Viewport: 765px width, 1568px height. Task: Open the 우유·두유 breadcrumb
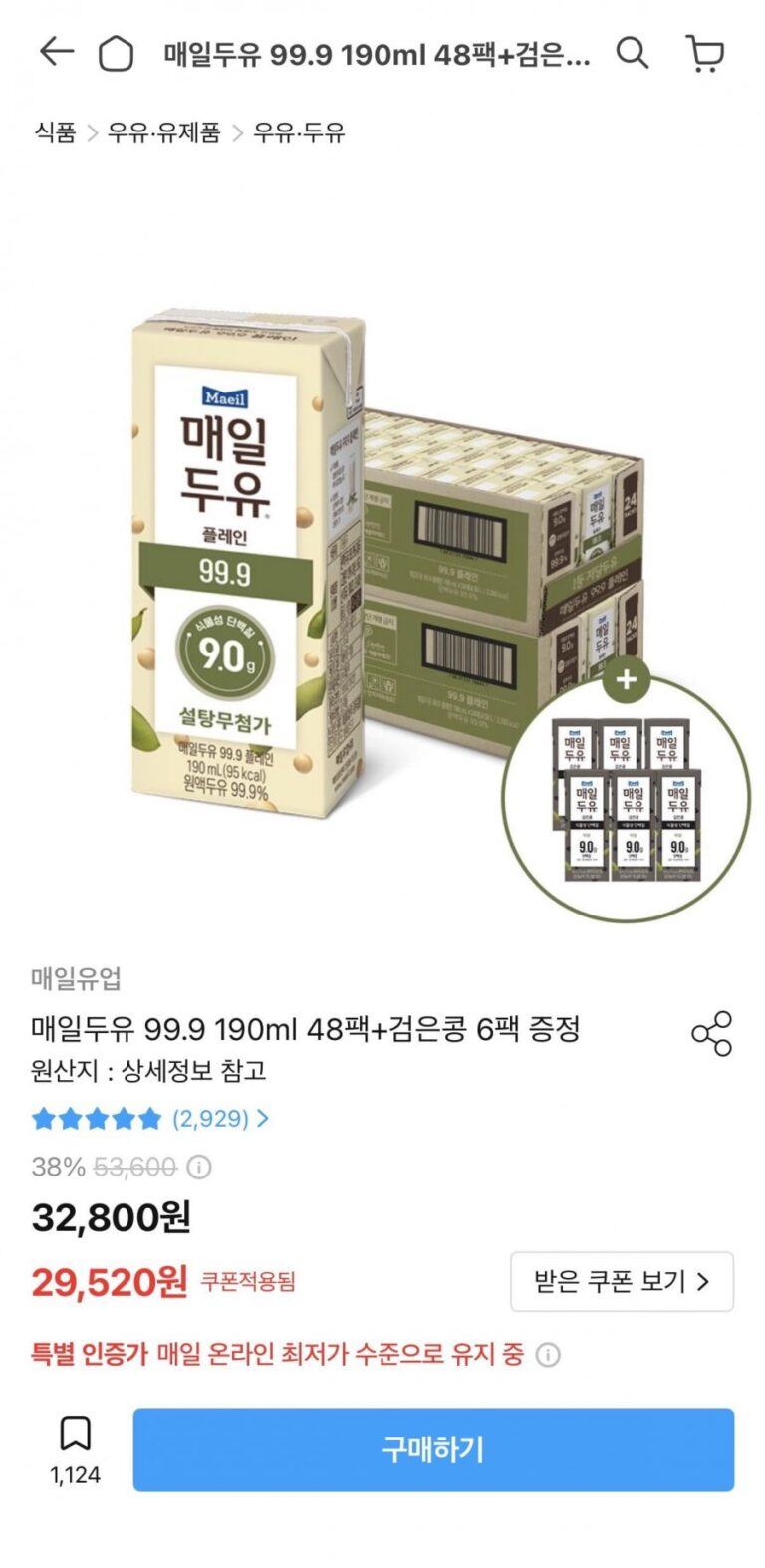click(299, 132)
